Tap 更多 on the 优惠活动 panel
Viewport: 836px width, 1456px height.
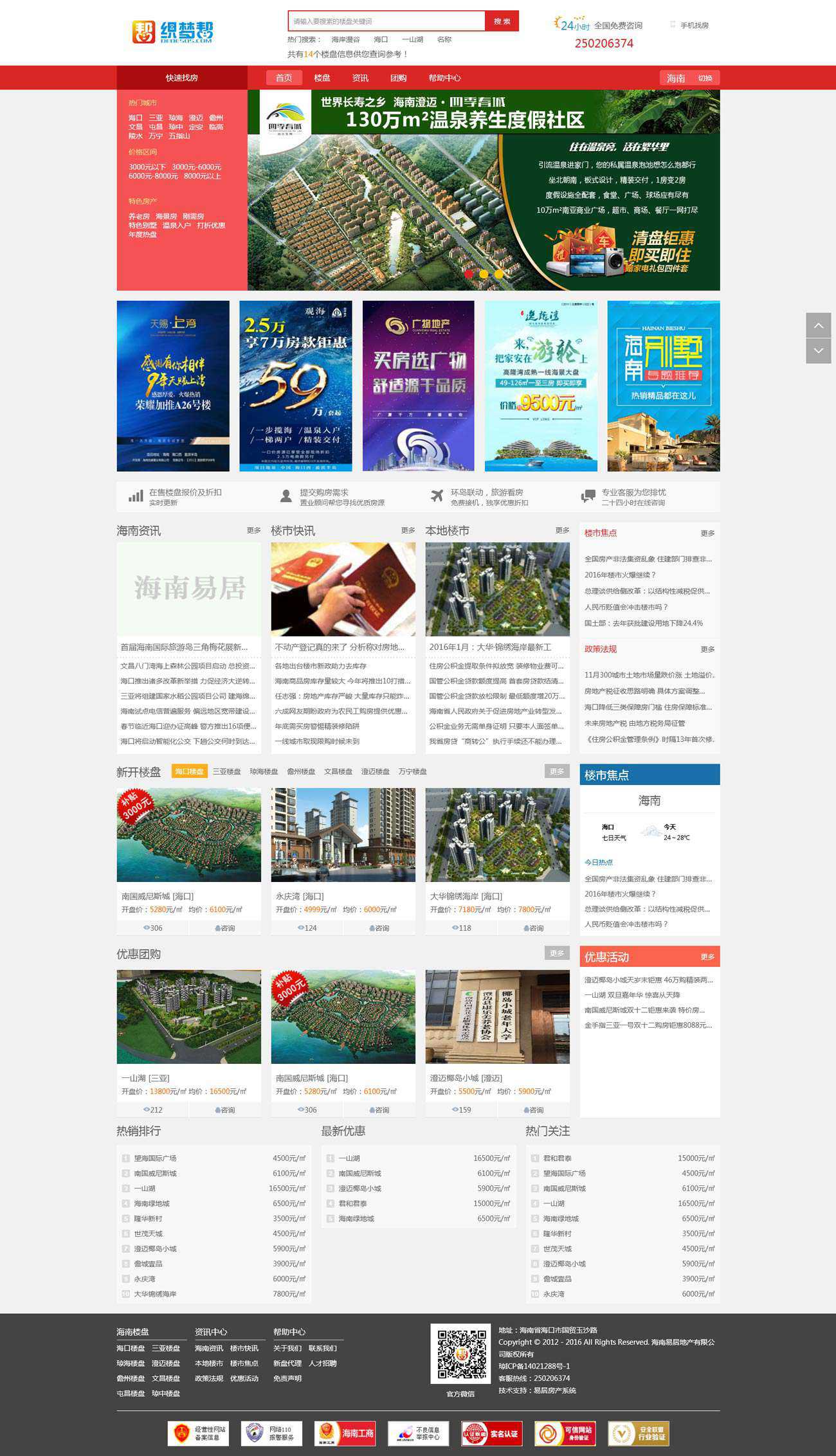707,957
